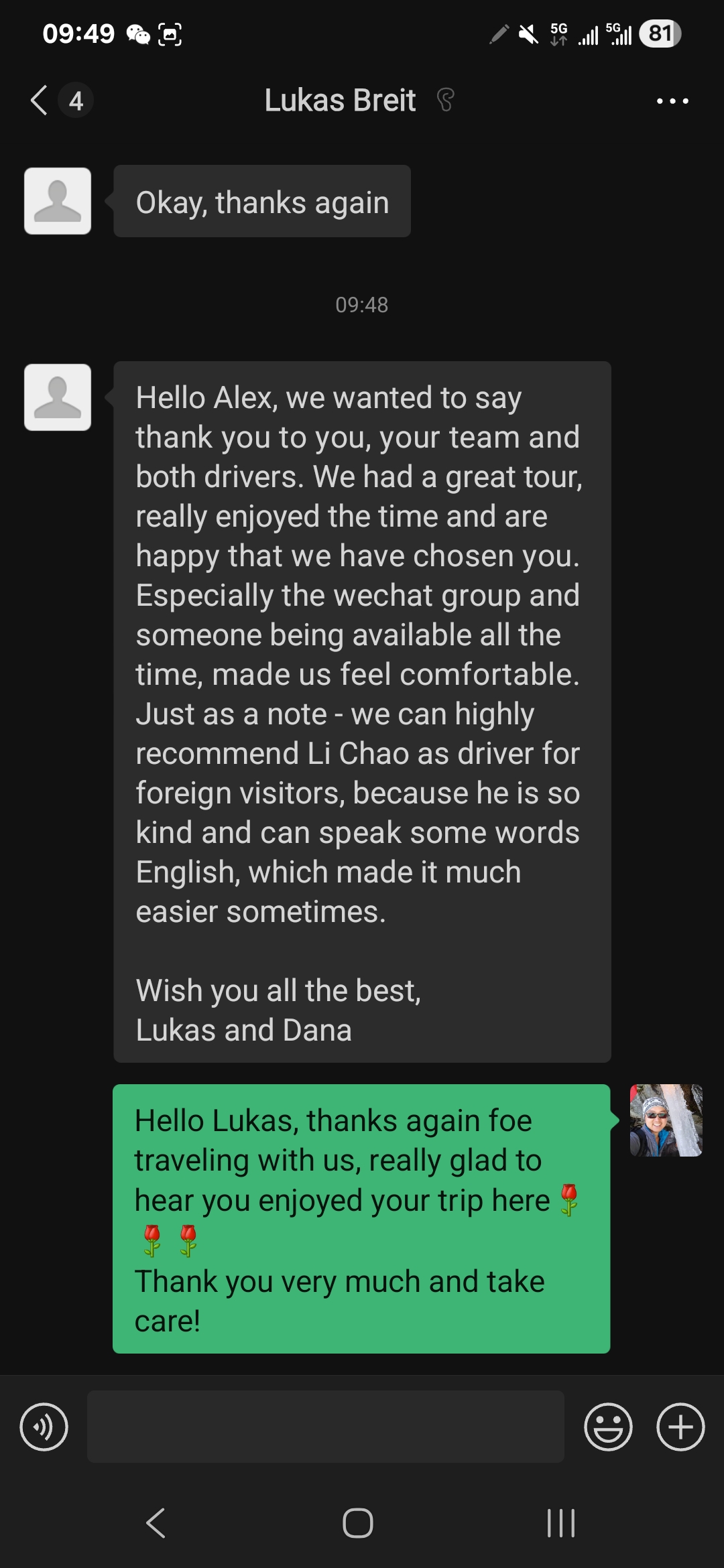Tap the voice message icon
The height and width of the screenshot is (1568, 724).
[x=43, y=1426]
